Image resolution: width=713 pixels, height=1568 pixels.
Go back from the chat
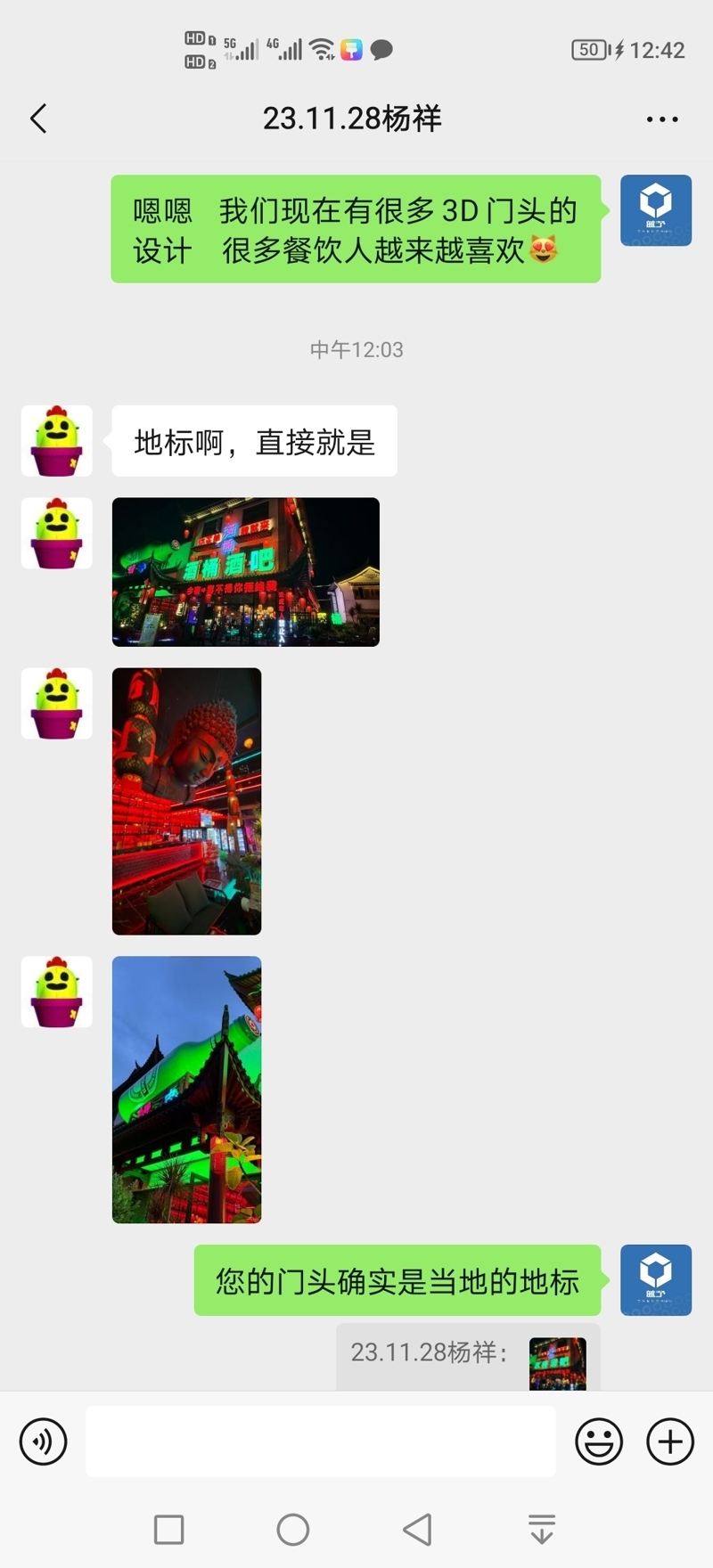click(38, 118)
